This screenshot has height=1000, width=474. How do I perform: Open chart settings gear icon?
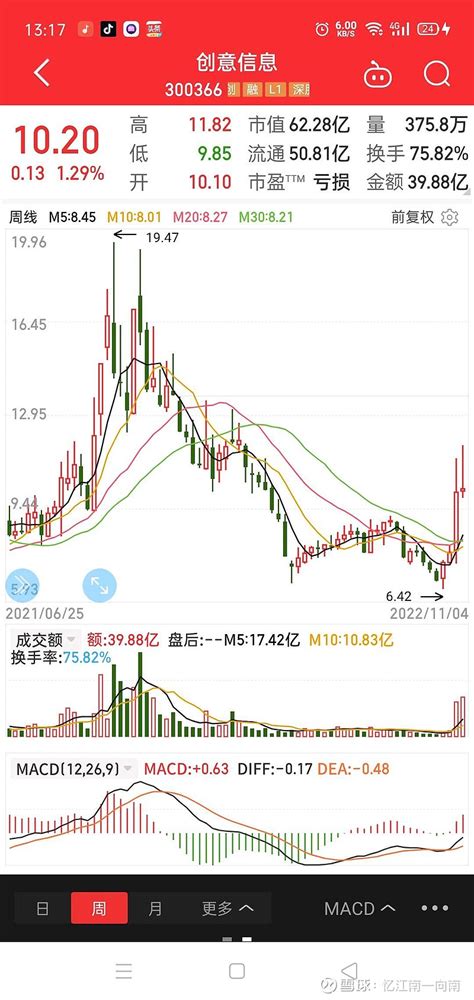pos(450,217)
